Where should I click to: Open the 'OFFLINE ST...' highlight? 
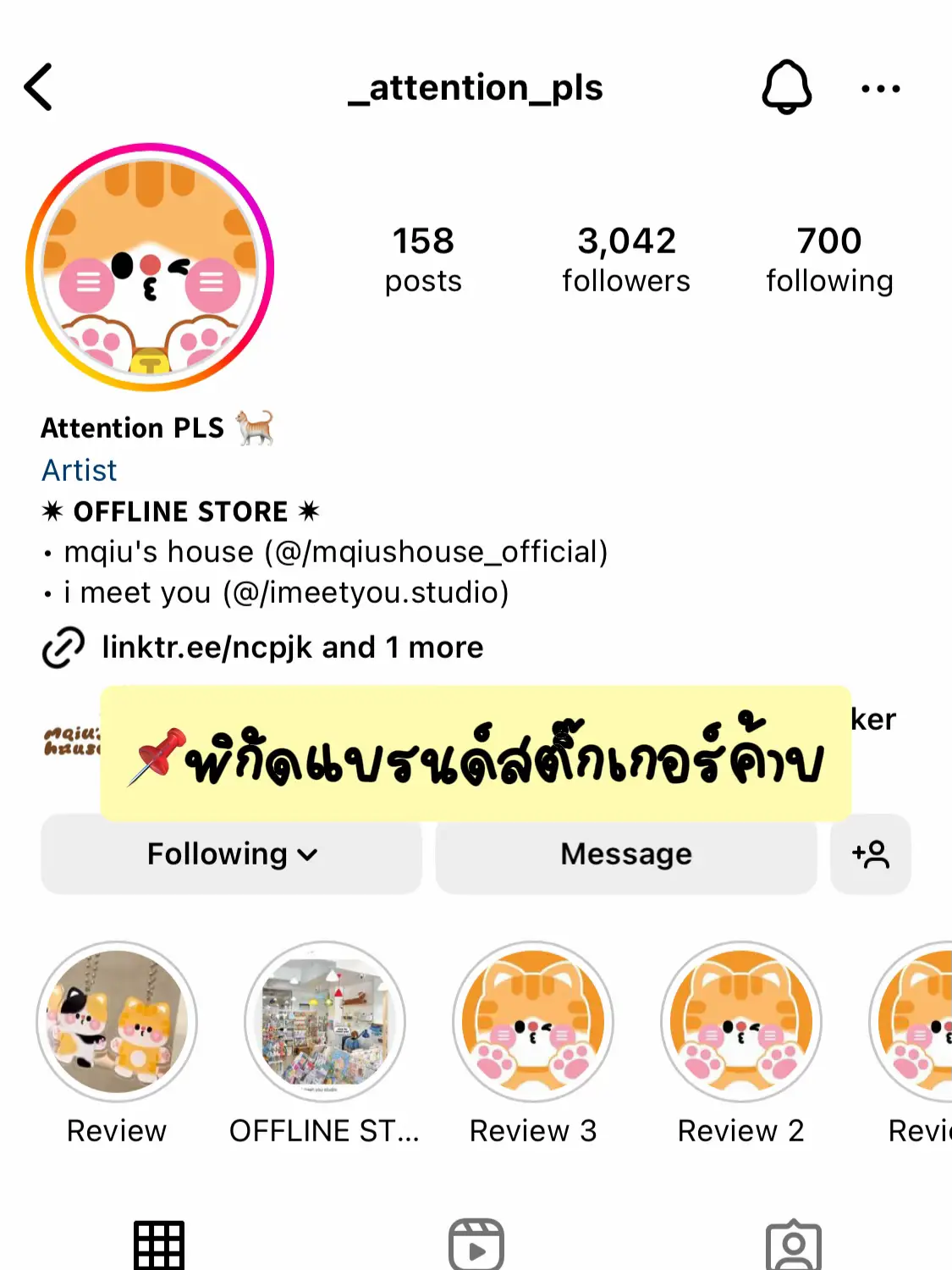(324, 1022)
